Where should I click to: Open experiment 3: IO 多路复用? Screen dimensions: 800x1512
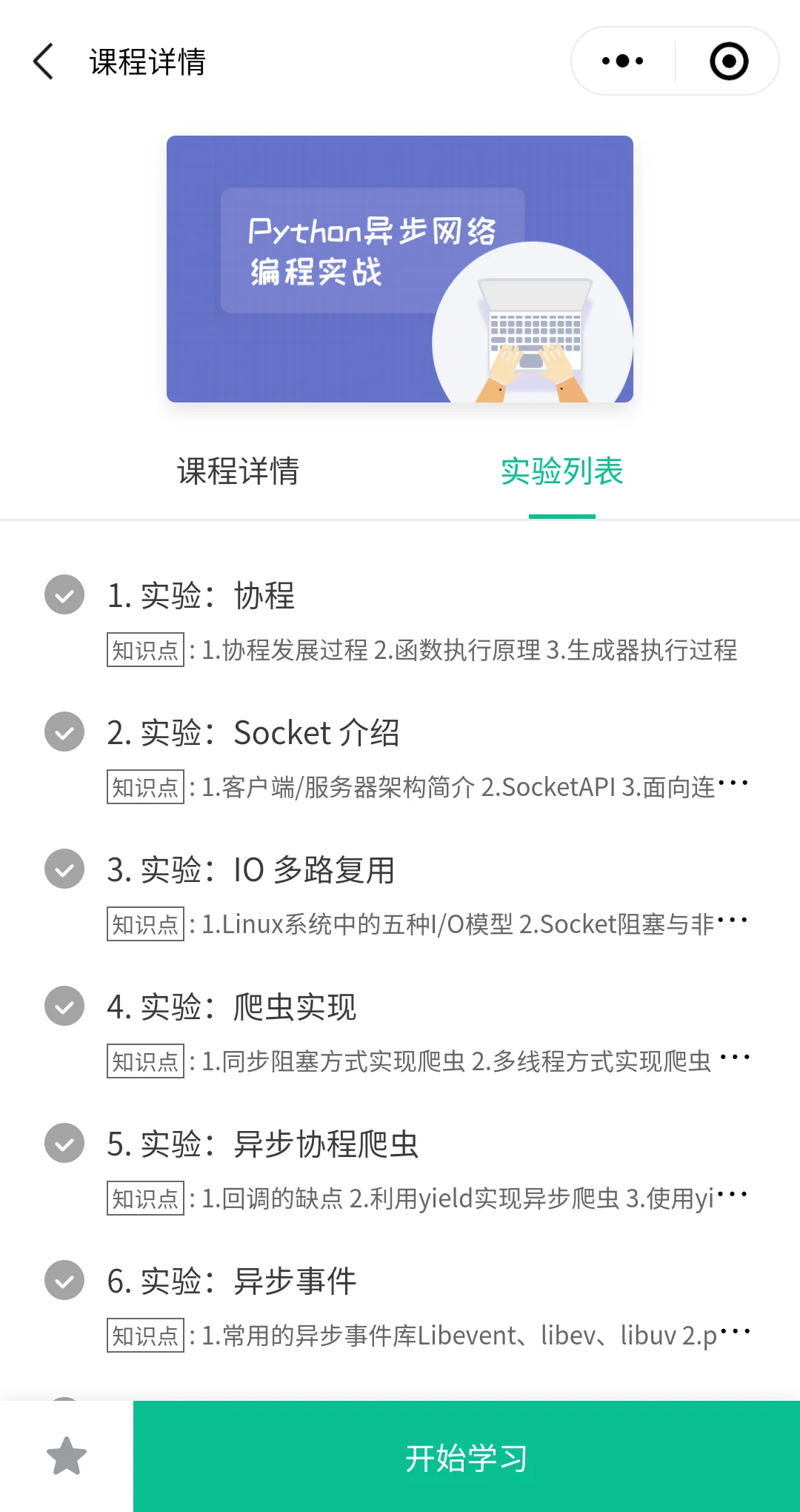[250, 870]
